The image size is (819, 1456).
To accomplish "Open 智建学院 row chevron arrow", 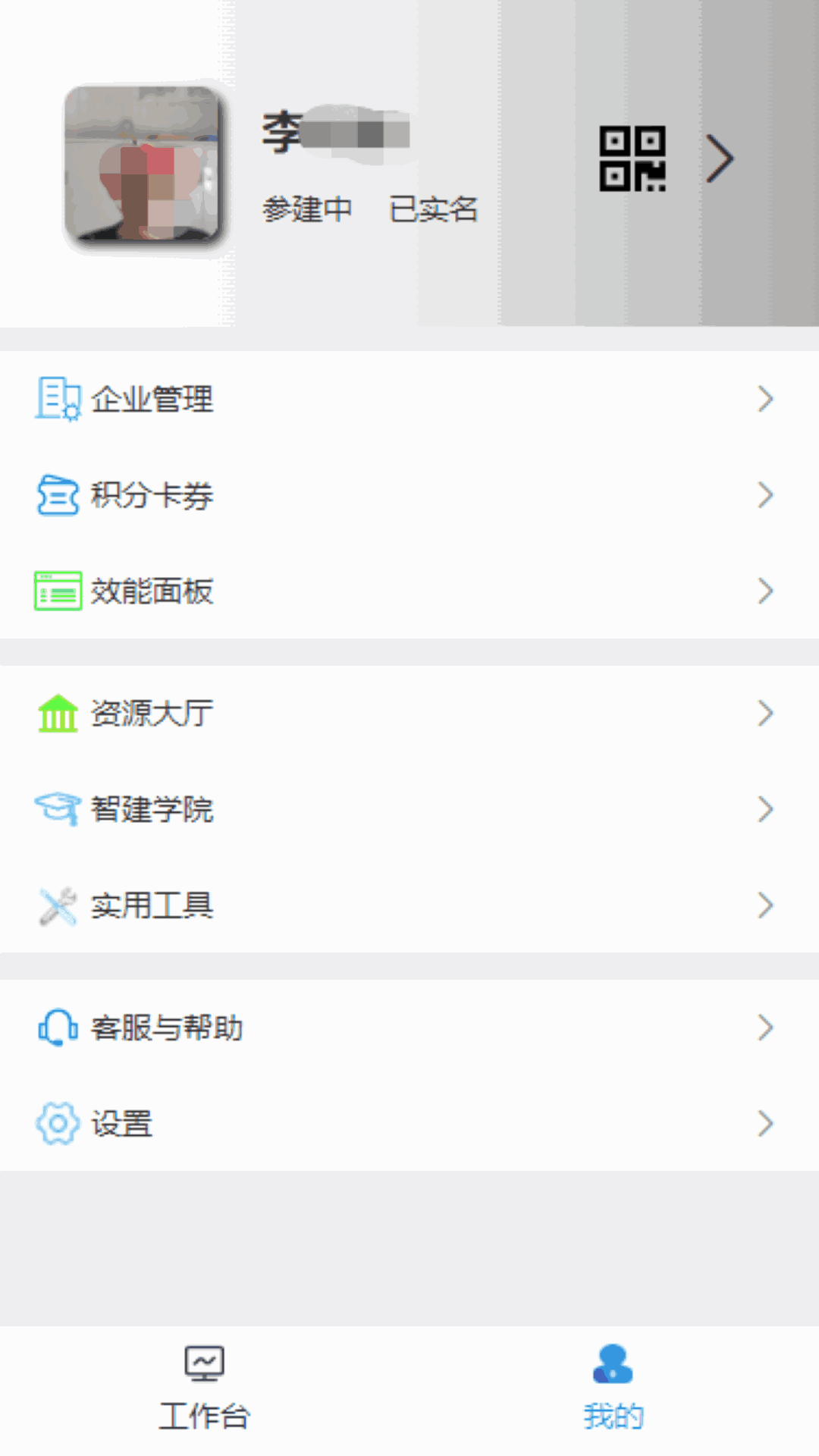I will click(x=765, y=810).
